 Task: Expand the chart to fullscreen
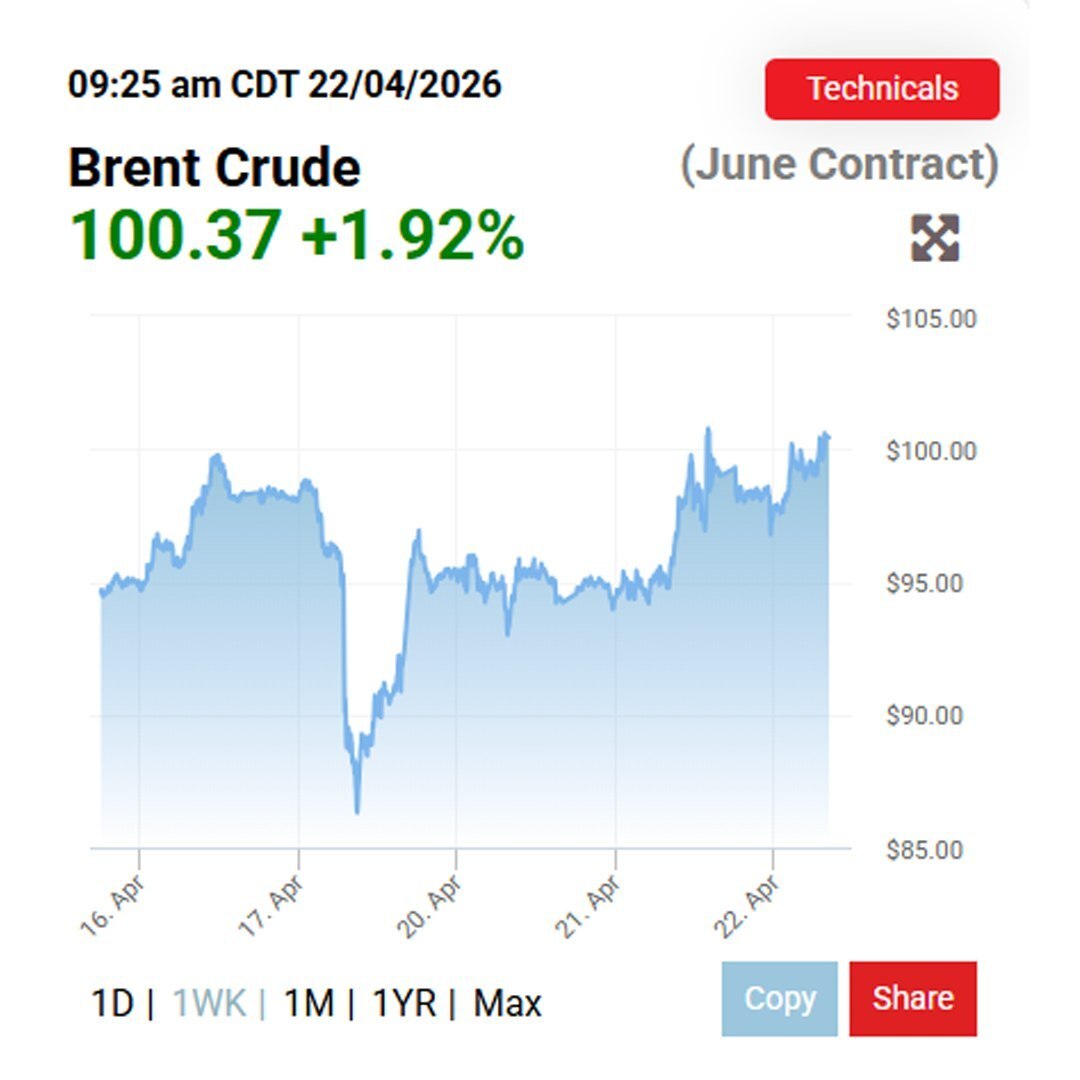(x=935, y=238)
